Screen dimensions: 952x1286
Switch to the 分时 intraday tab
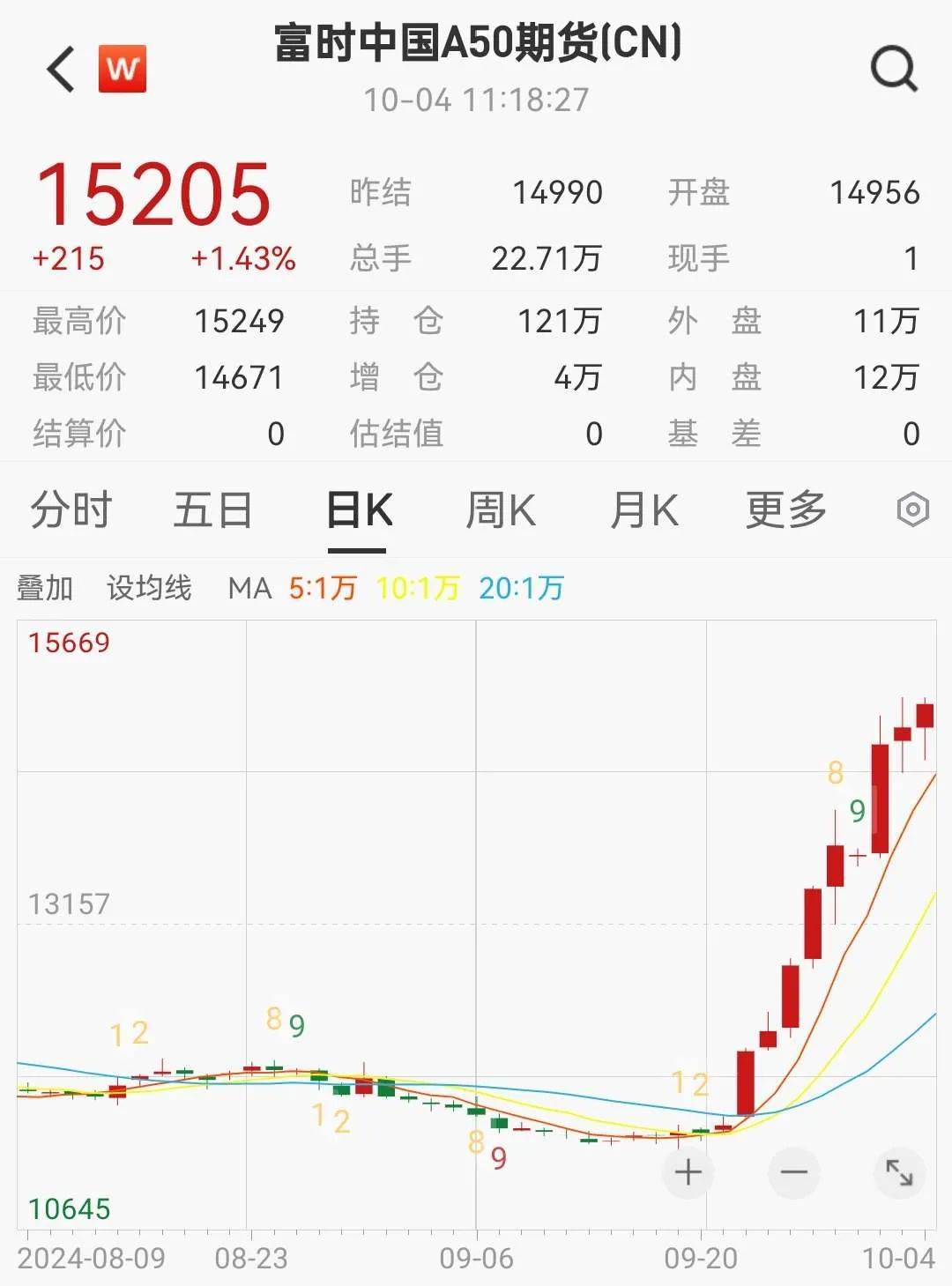(x=71, y=509)
